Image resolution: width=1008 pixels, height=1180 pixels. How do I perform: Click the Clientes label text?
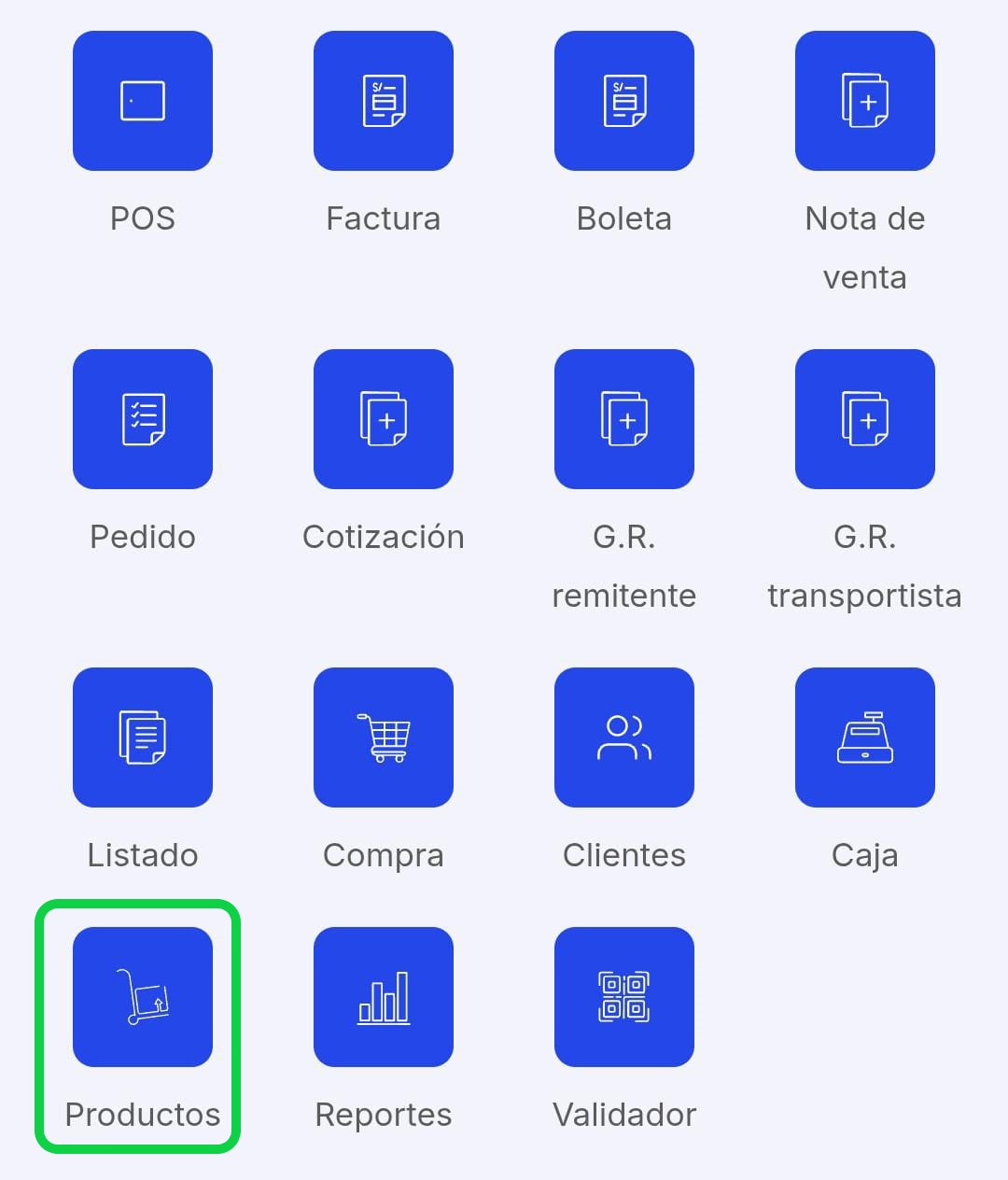623,854
